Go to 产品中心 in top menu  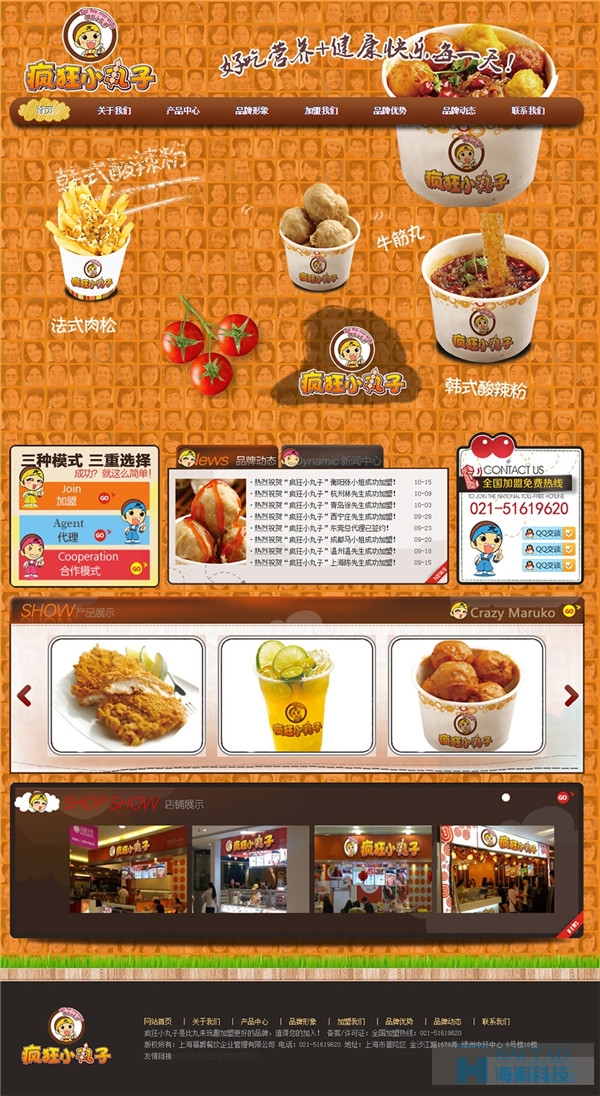point(182,111)
